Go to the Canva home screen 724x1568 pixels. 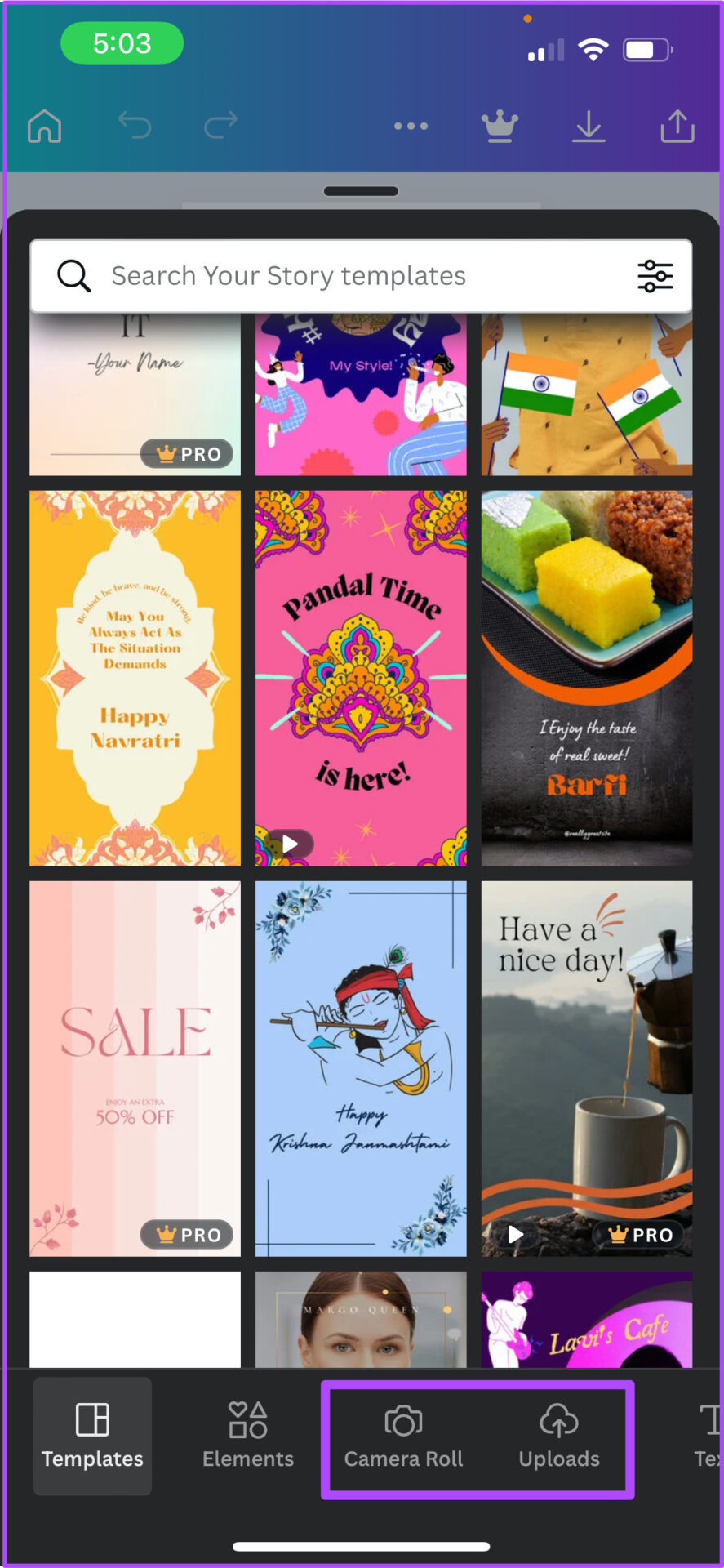44,127
